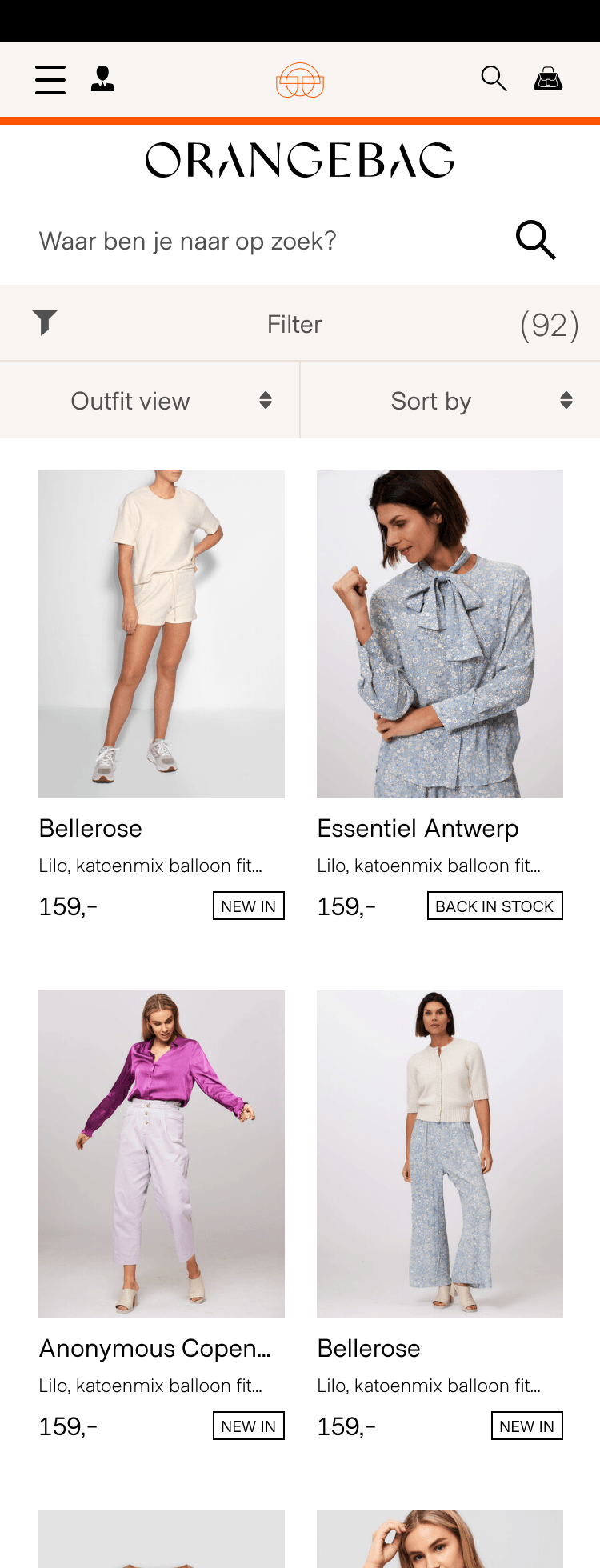The image size is (600, 1568).
Task: Tap the header search magnifier icon
Action: pyautogui.click(x=494, y=78)
